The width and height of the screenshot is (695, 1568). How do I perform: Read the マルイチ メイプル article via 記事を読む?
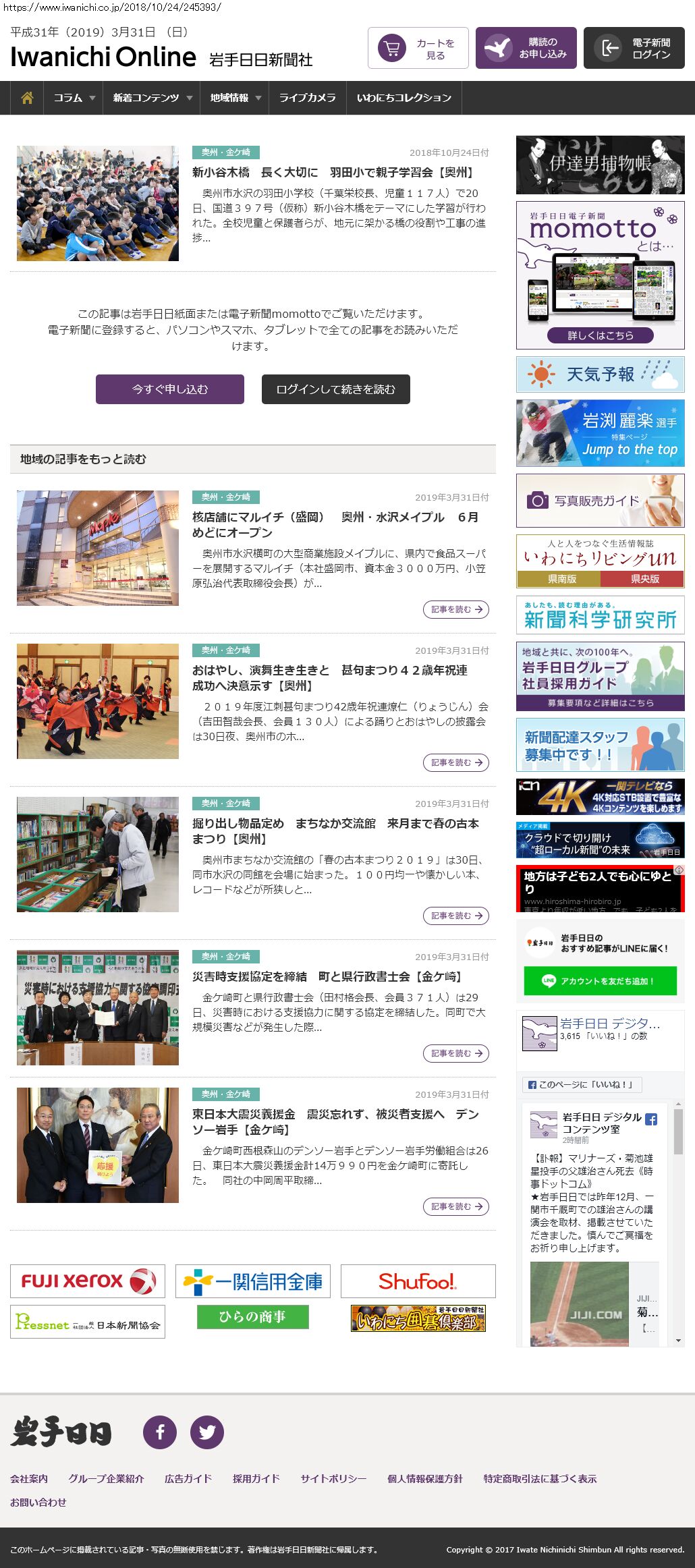(455, 609)
